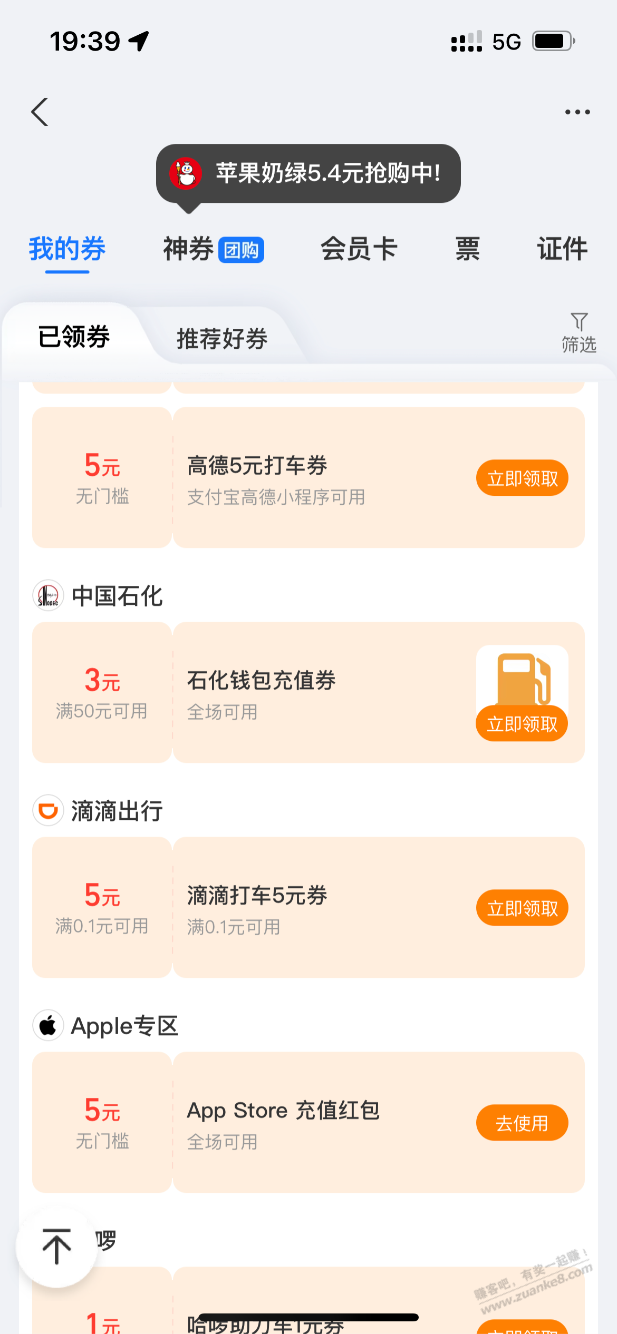Select the 我的券 tab

click(x=67, y=249)
